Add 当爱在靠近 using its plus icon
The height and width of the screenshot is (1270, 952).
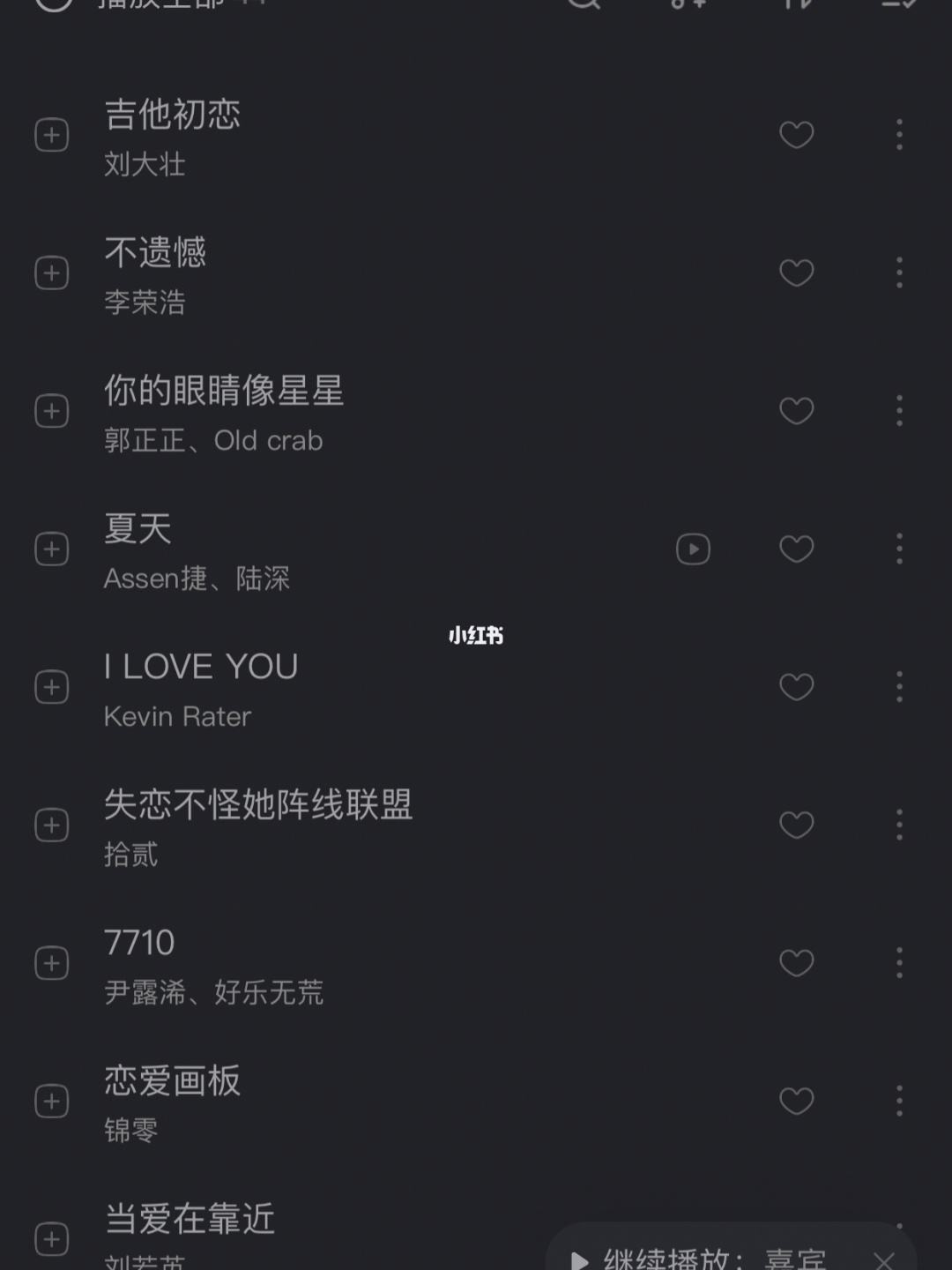(x=51, y=1238)
